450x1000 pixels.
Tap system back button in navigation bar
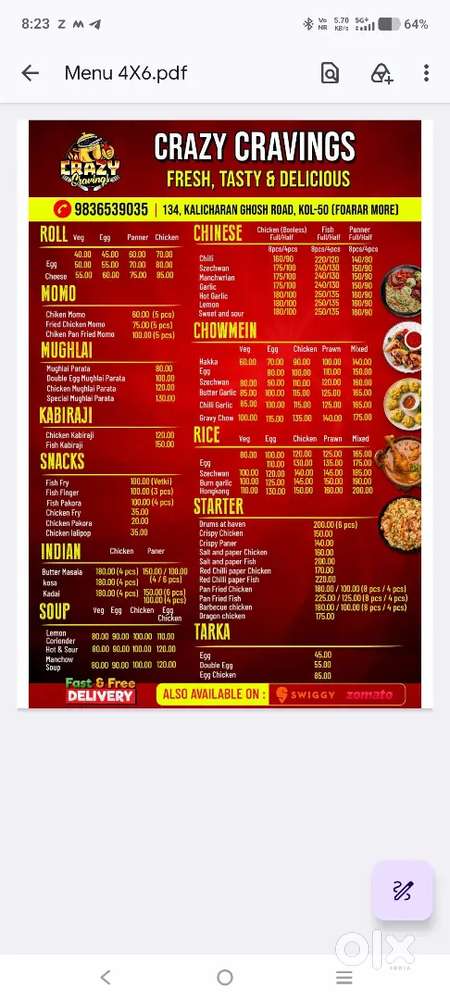point(106,976)
